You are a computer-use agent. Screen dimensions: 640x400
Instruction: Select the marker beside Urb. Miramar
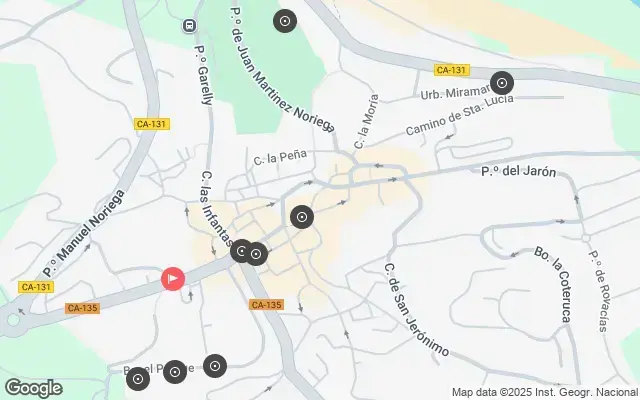[502, 83]
